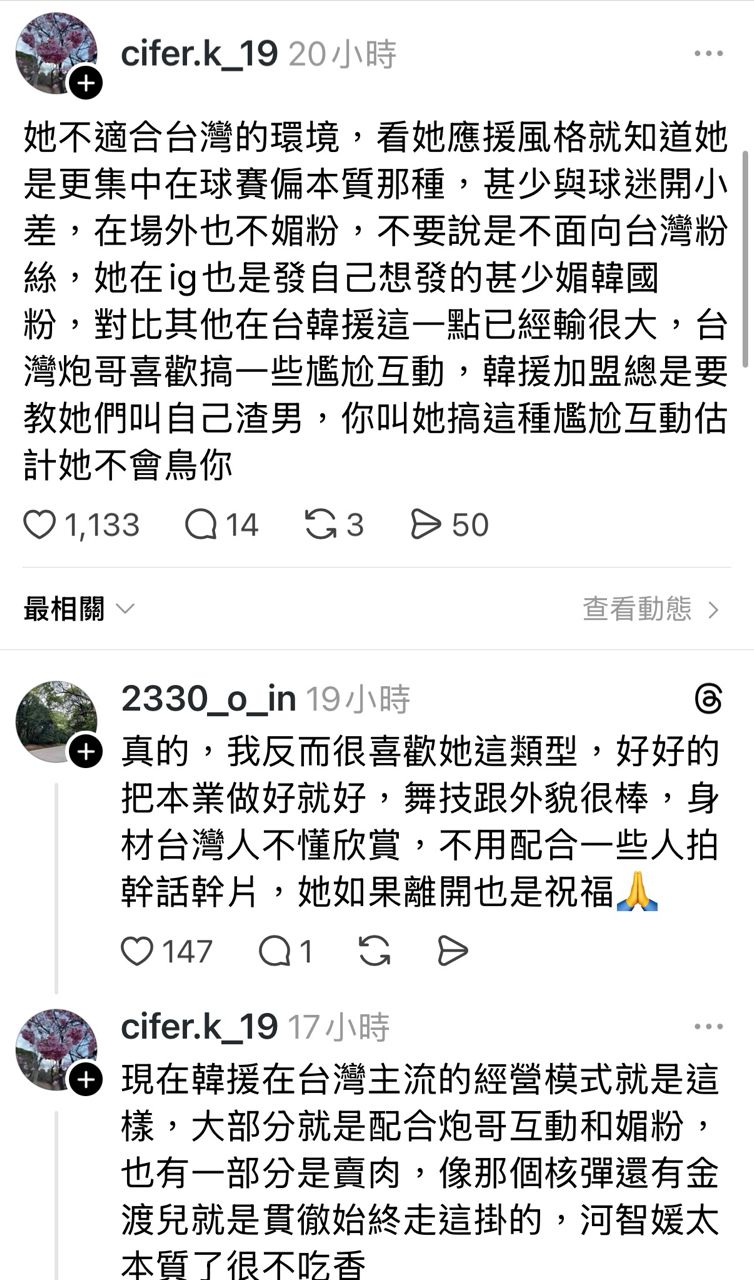The height and width of the screenshot is (1280, 754).
Task: Open overflow menu on cifer.k_19's main post
Action: pyautogui.click(x=708, y=54)
